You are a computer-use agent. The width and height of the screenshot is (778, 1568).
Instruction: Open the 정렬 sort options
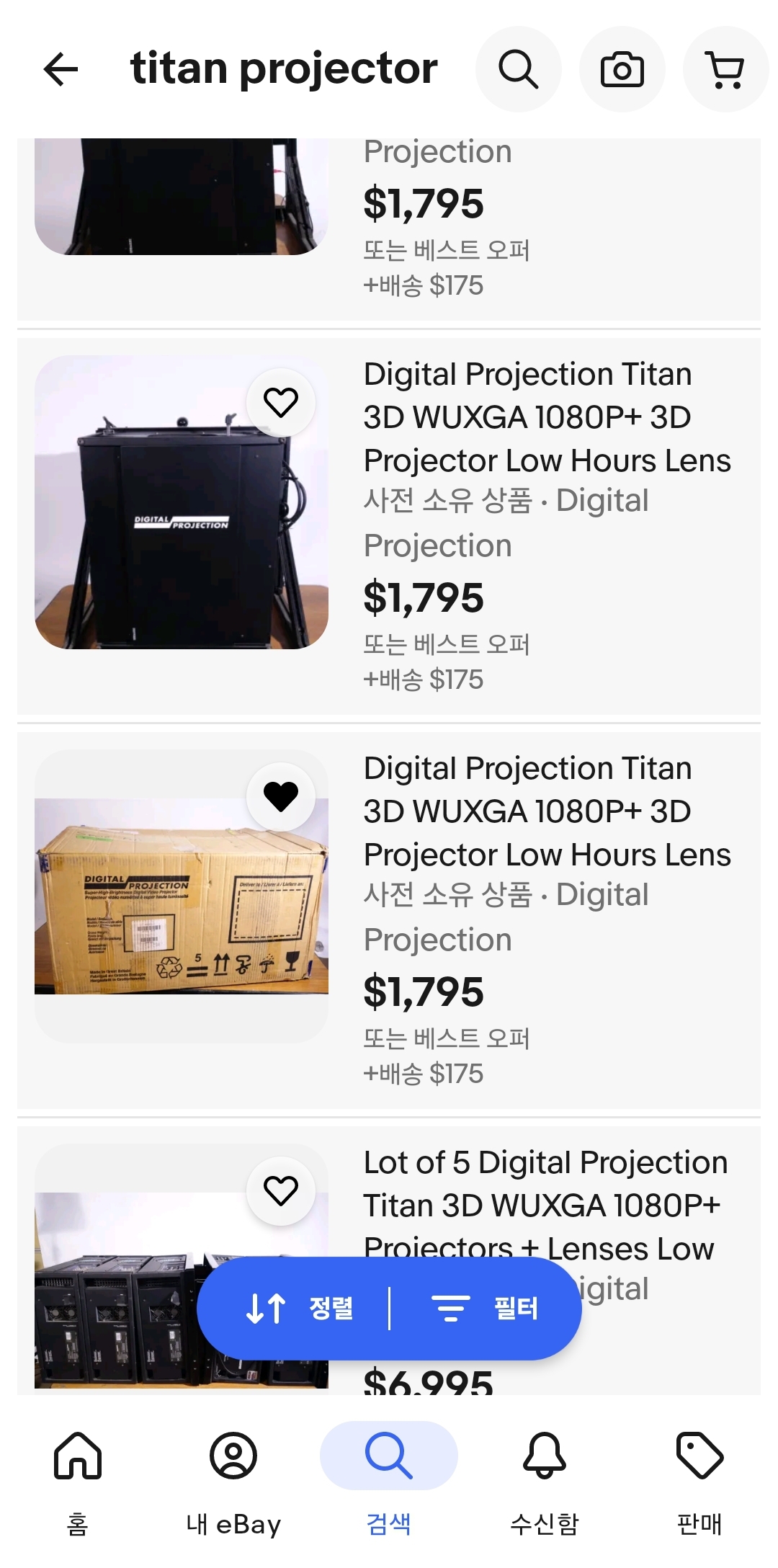coord(300,1308)
